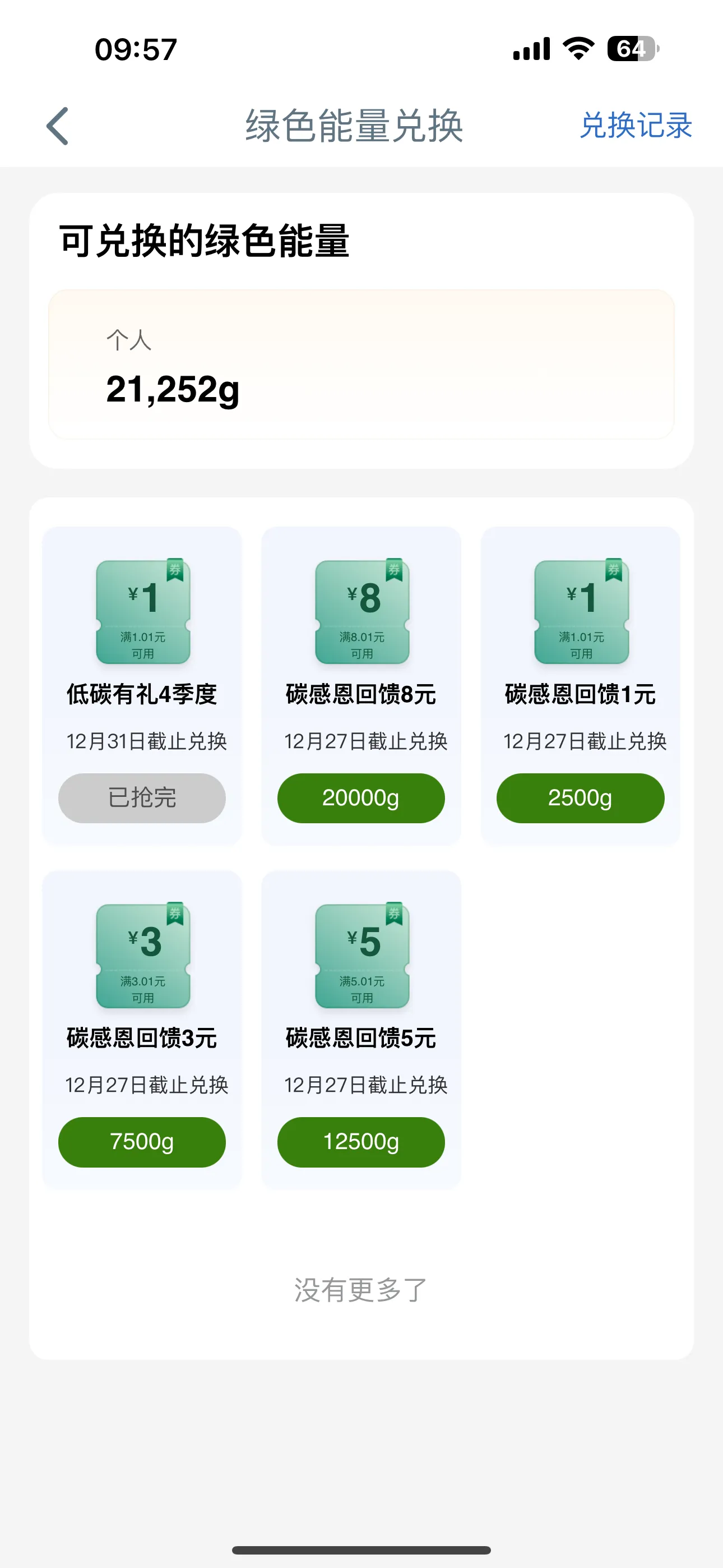The image size is (723, 1568).
Task: Tap the 已抢完 sold-out button
Action: pyautogui.click(x=142, y=798)
